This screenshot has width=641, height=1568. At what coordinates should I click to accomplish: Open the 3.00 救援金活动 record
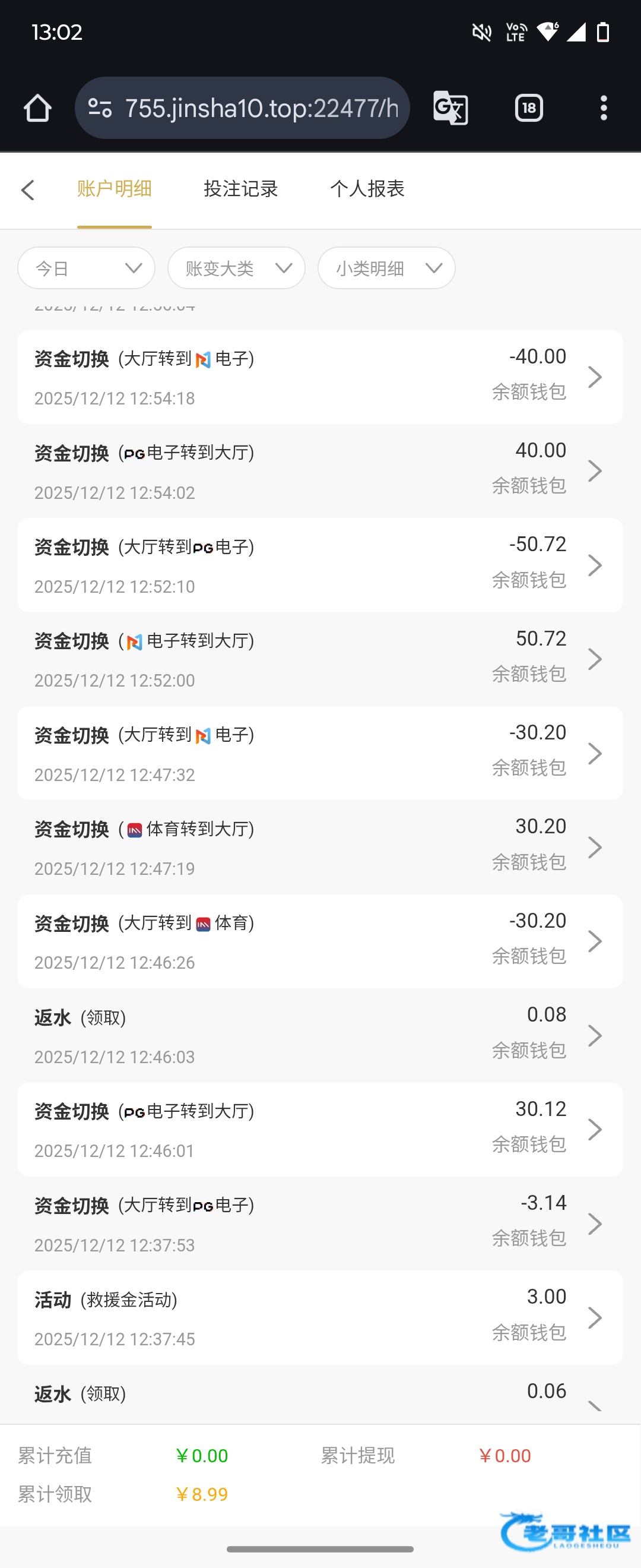coord(320,1317)
